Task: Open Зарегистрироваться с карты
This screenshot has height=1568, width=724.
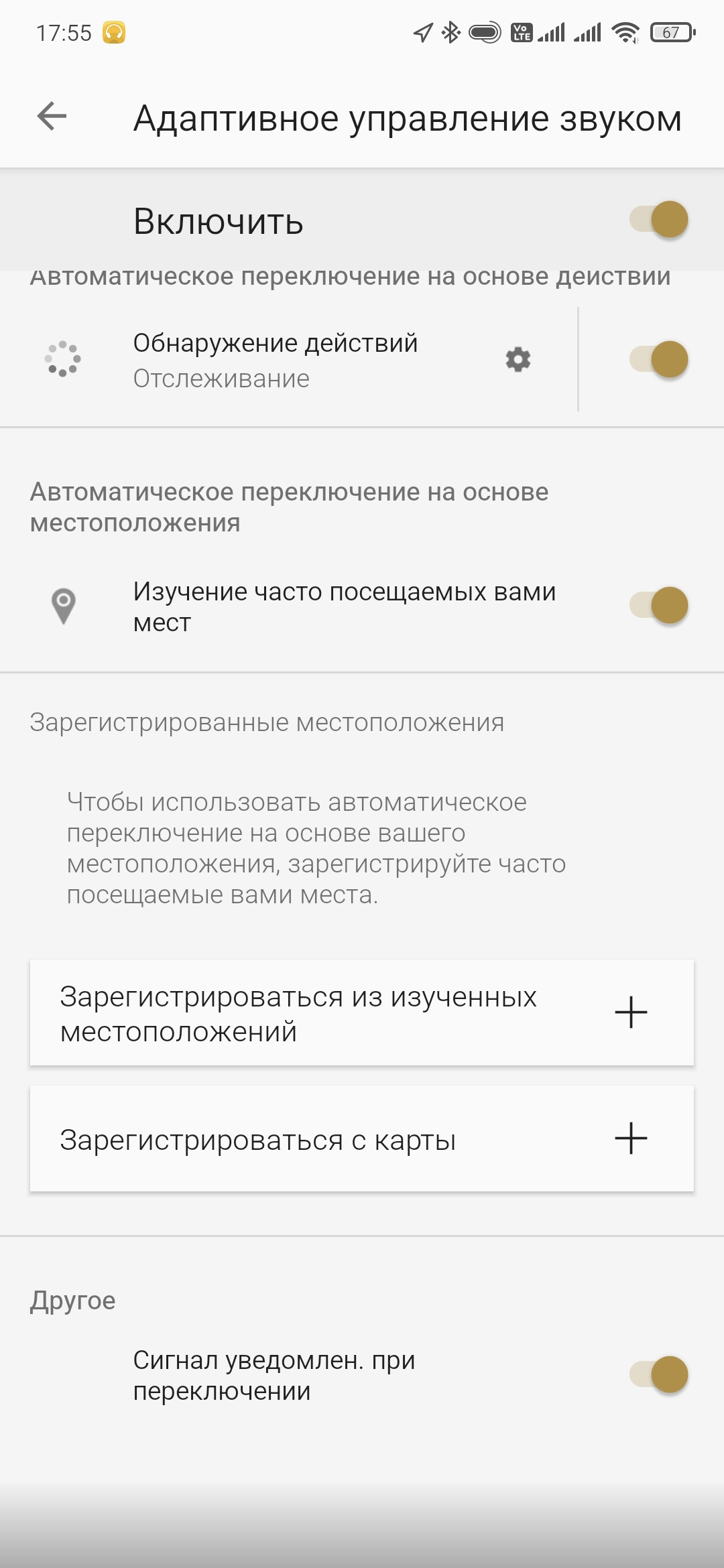Action: coord(362,1139)
